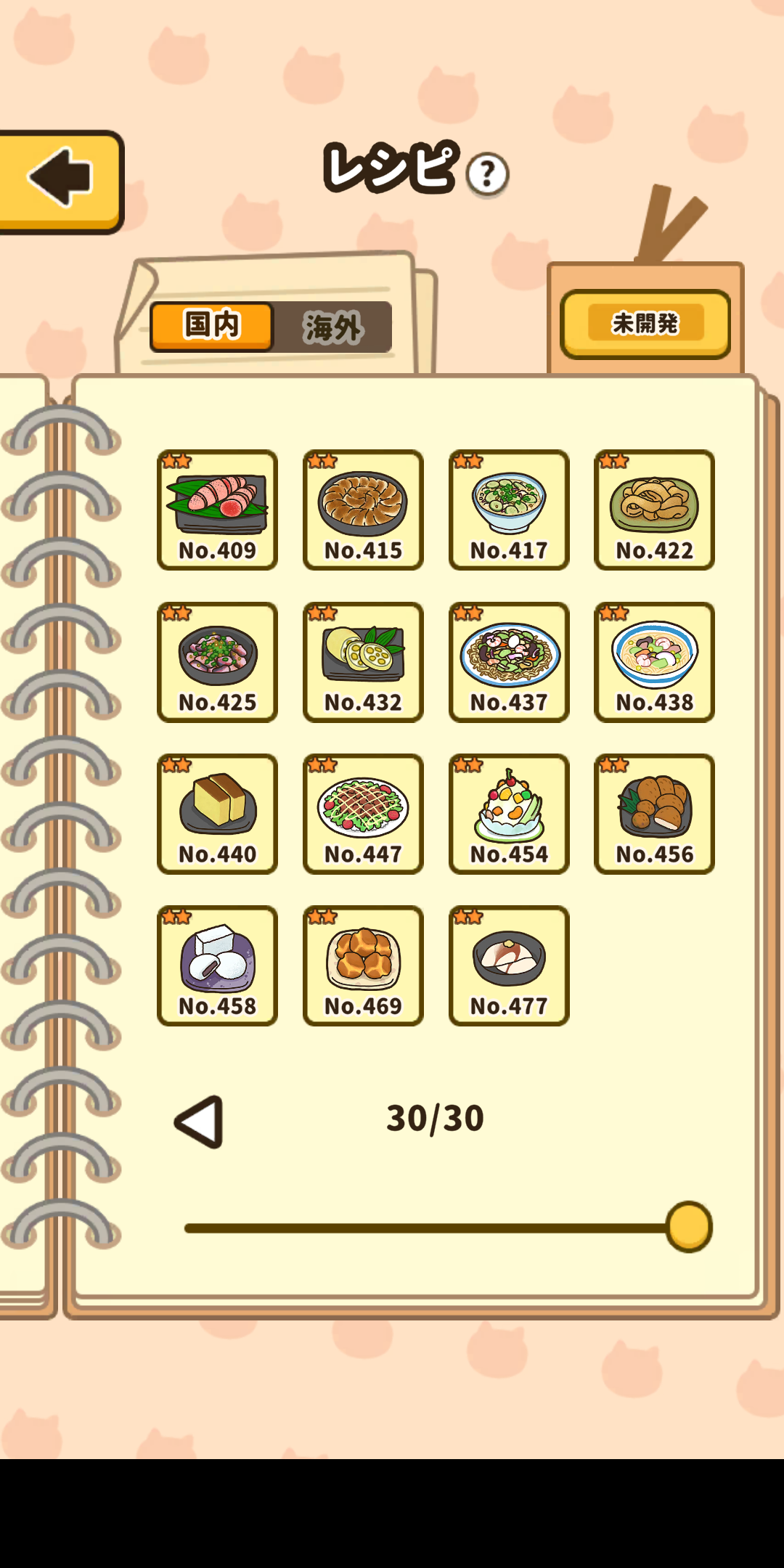Switch to the 海外 tab
The image size is (784, 1568).
coord(332,327)
